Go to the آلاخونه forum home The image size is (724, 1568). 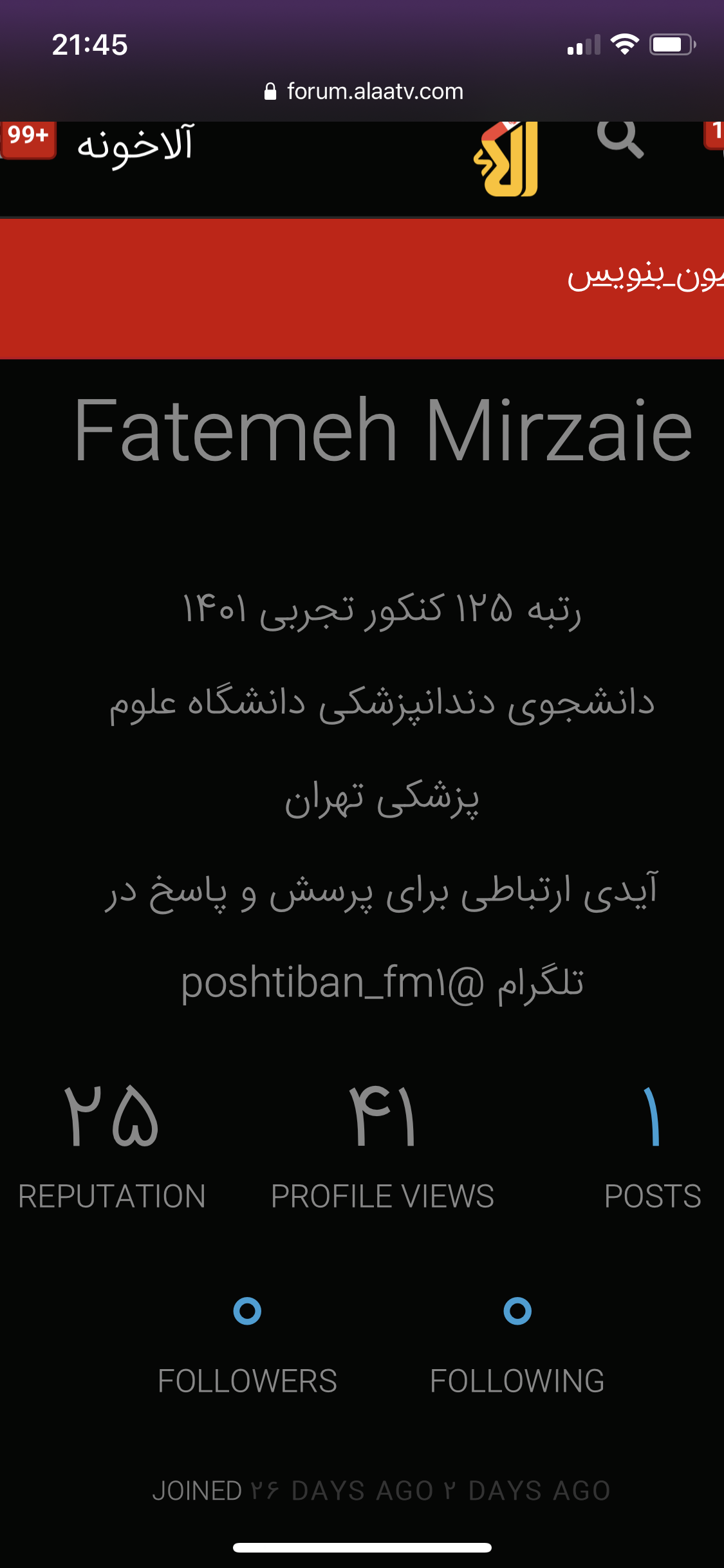[135, 145]
